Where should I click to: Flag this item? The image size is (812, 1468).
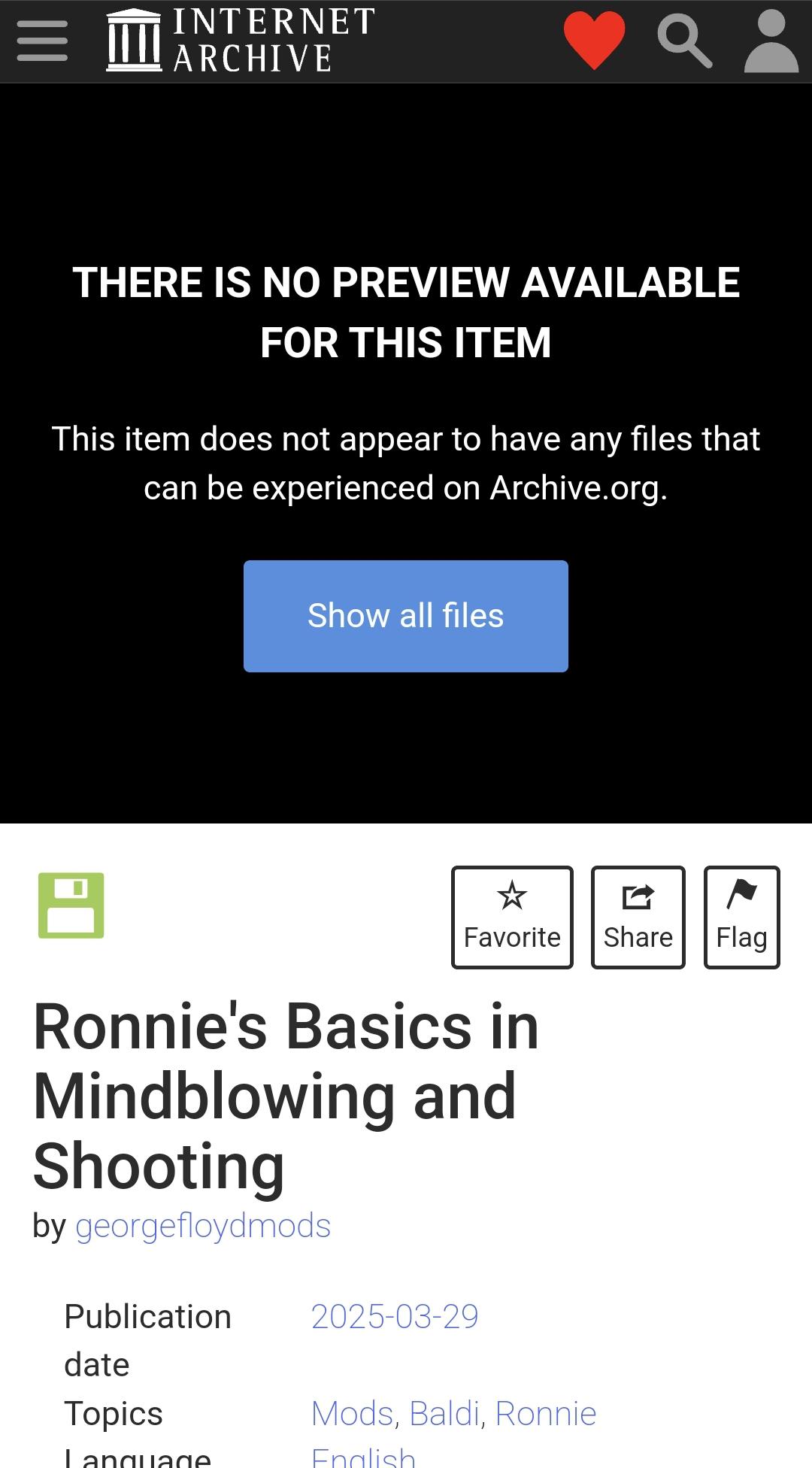coord(741,917)
